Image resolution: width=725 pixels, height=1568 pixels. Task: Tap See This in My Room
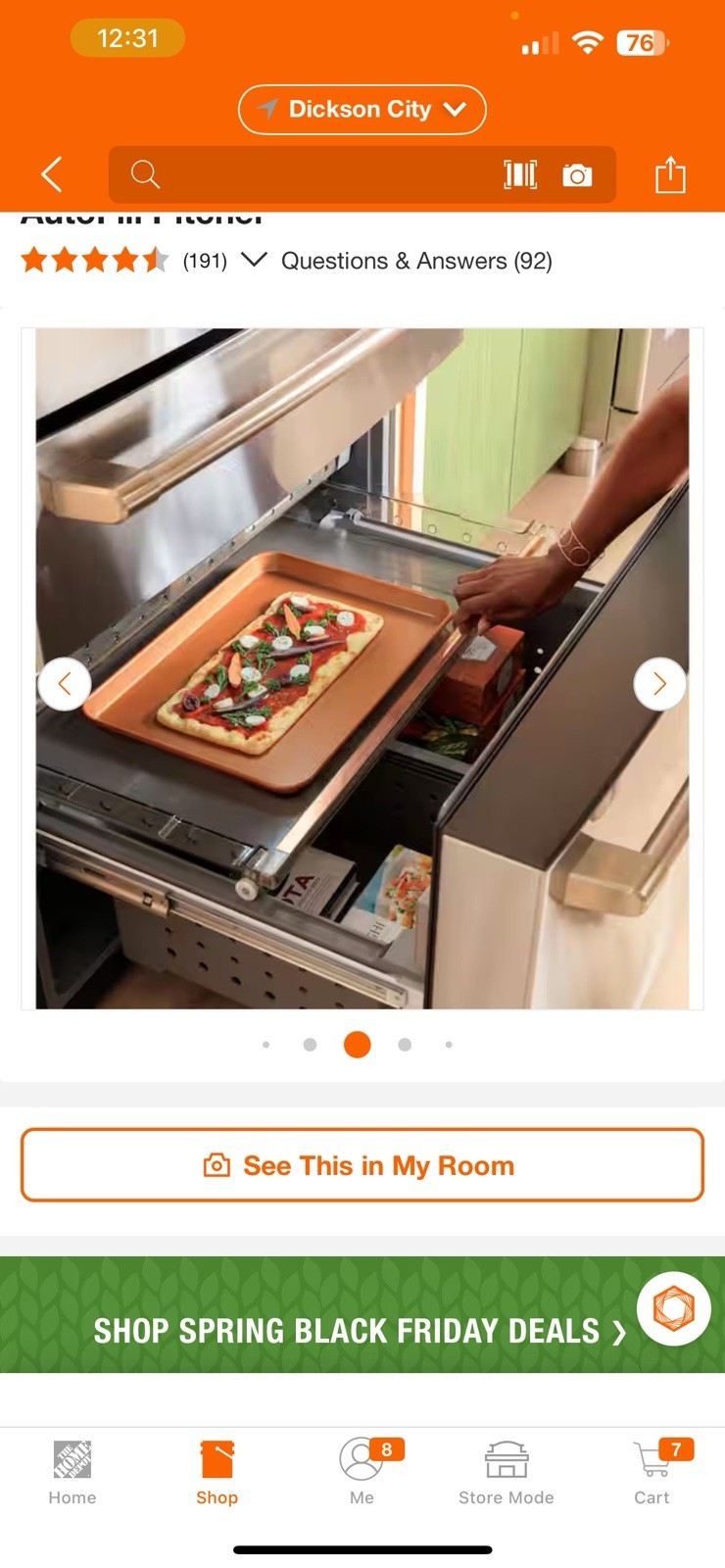[x=362, y=1165]
